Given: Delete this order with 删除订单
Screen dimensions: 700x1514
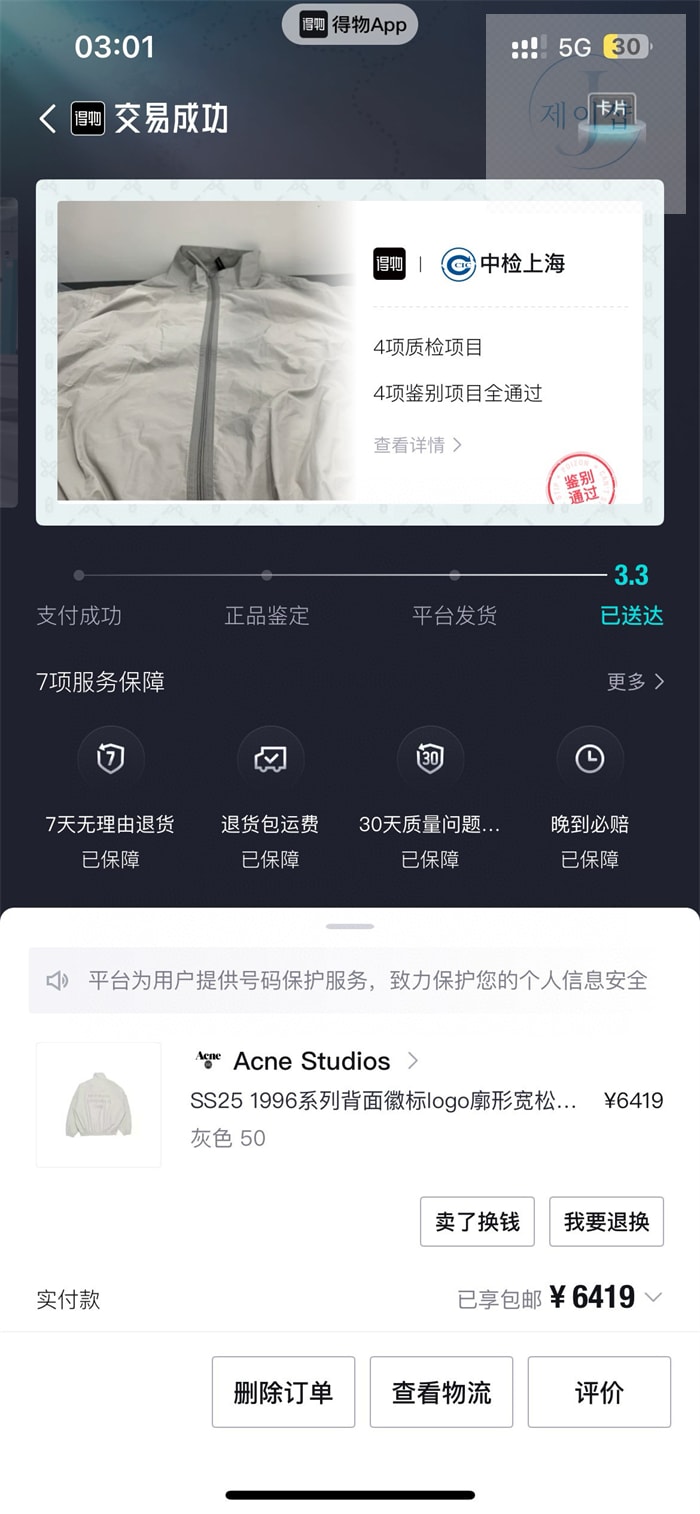Looking at the screenshot, I should 283,1392.
